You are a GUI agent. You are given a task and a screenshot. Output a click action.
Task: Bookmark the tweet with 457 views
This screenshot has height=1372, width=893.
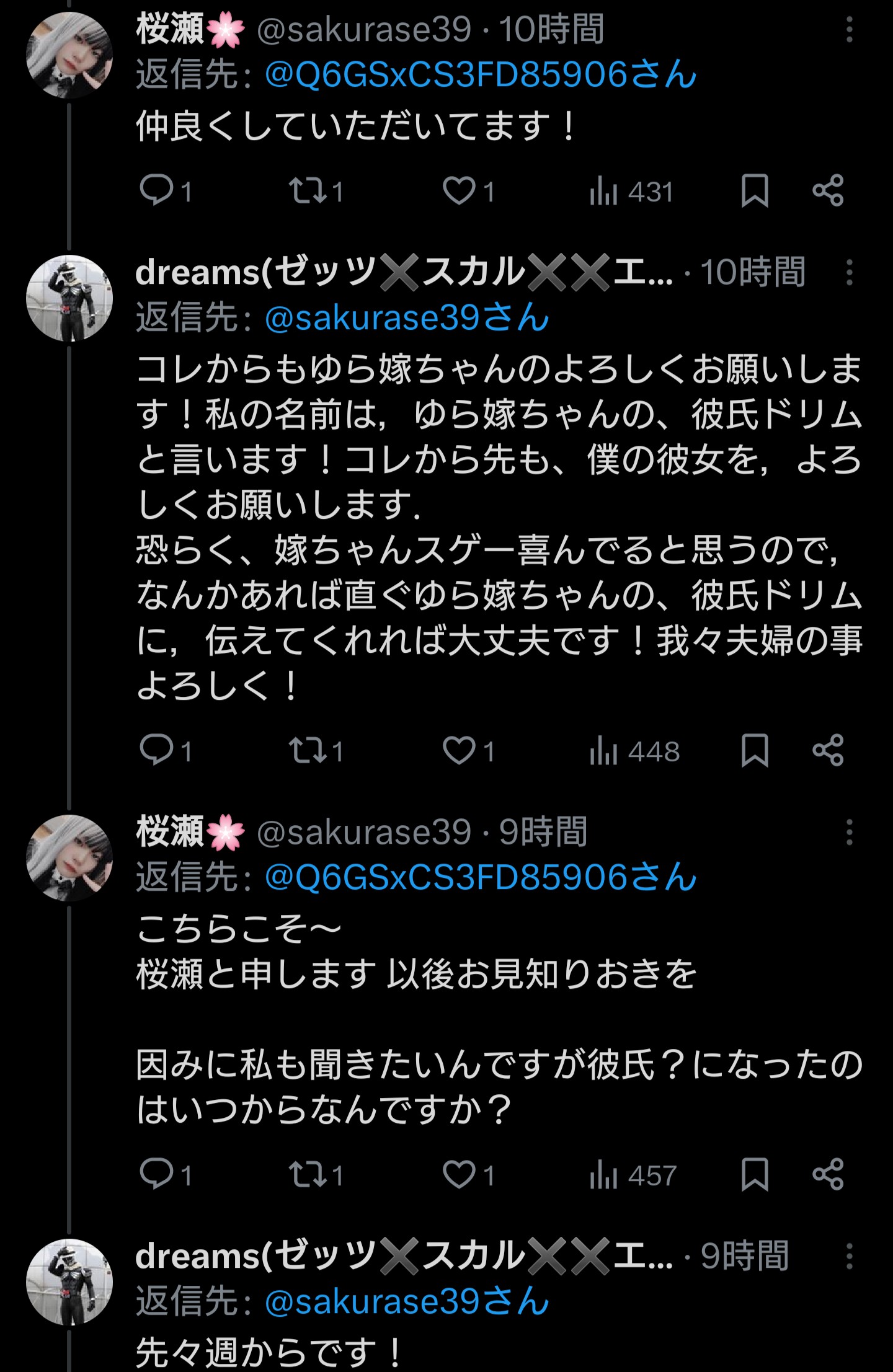coord(755,1175)
